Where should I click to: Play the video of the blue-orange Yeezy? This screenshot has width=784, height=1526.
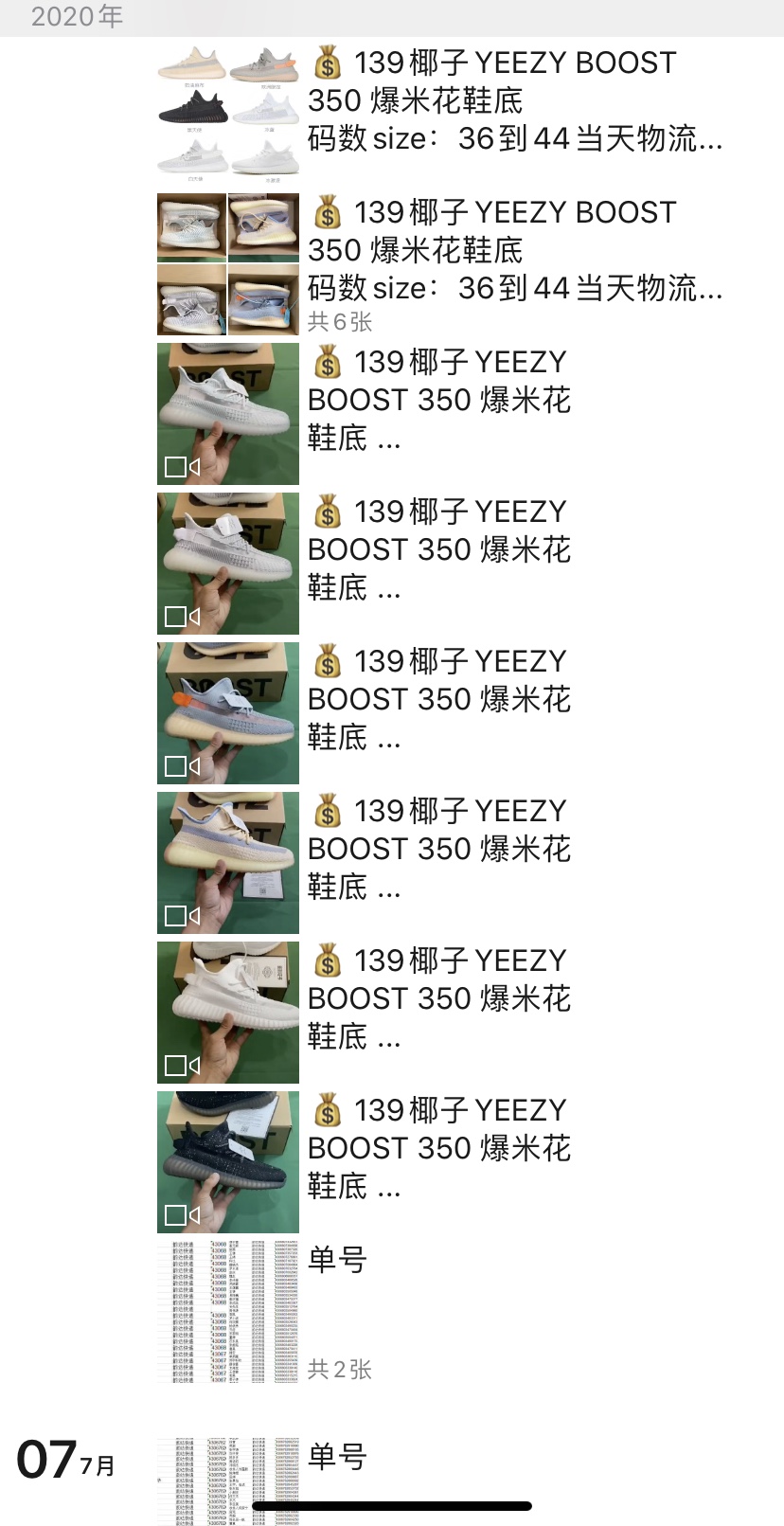228,713
